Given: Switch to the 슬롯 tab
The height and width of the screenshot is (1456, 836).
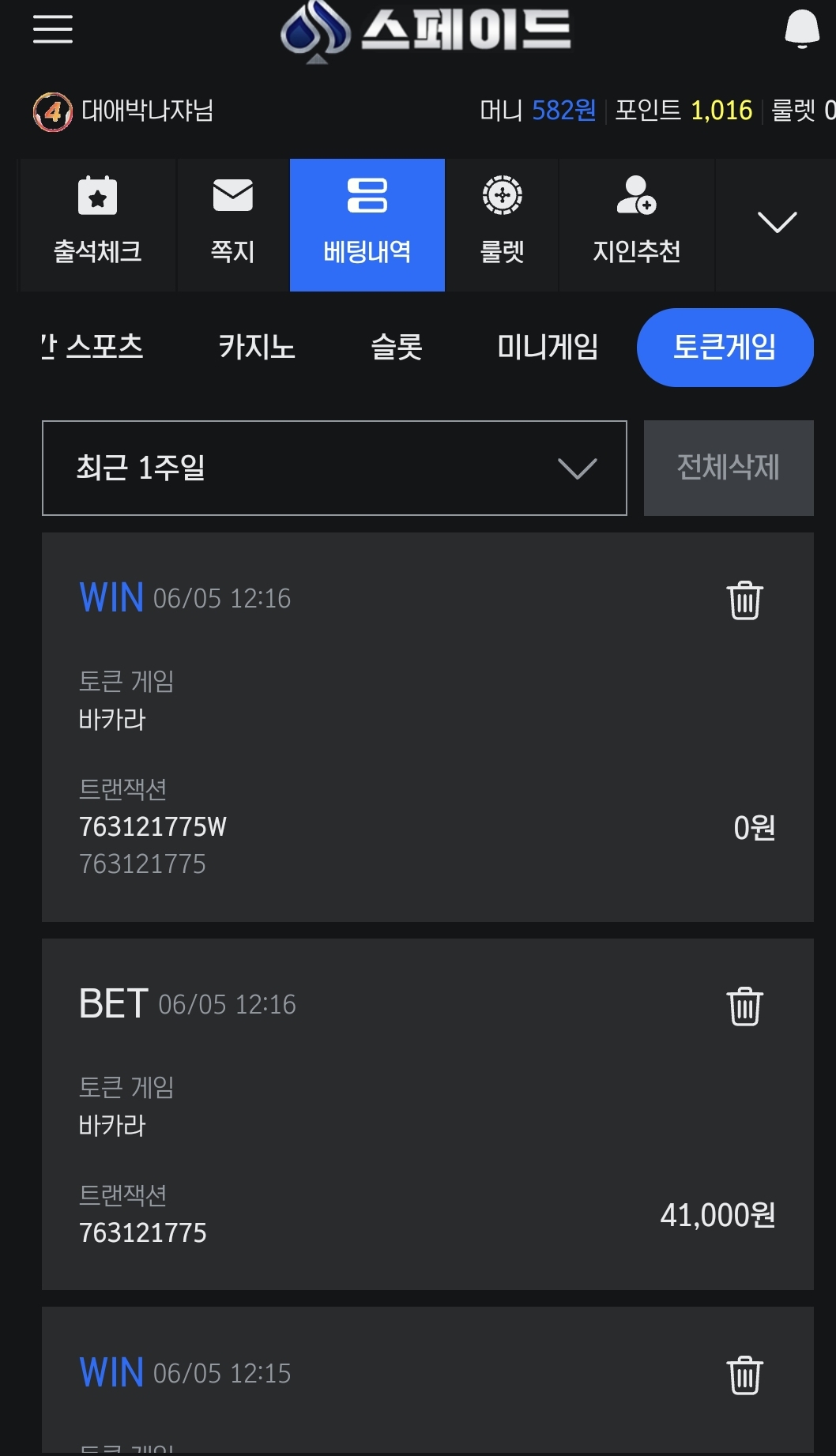Looking at the screenshot, I should click(397, 347).
